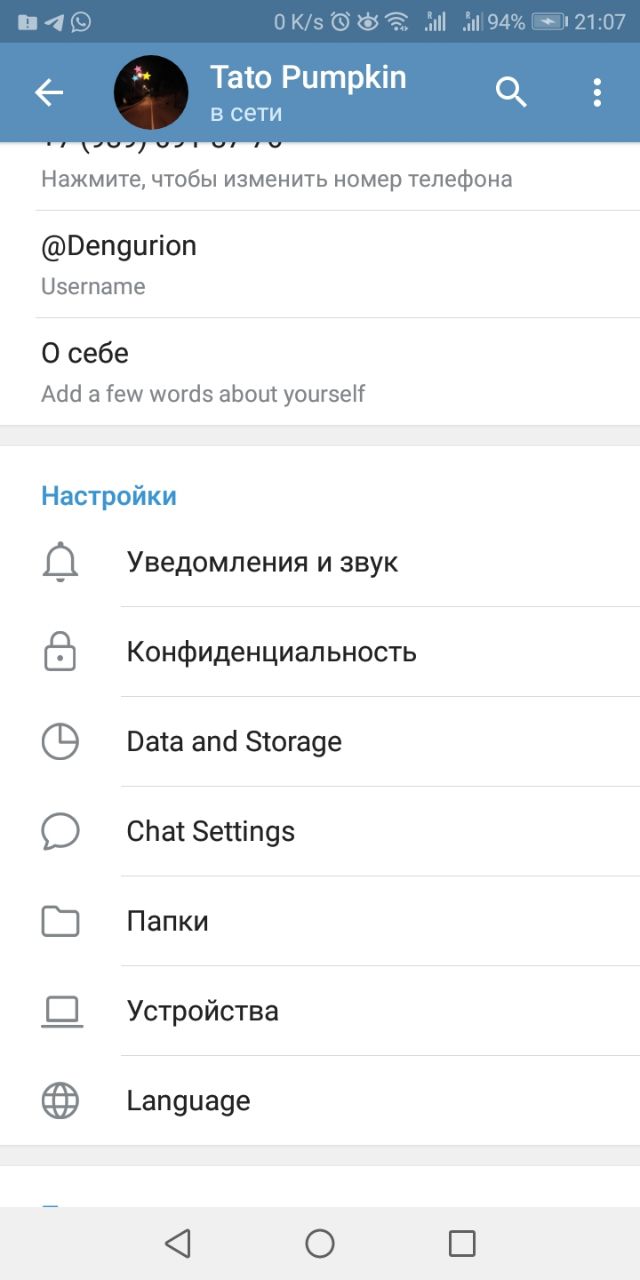Open recent apps with the square button
This screenshot has width=640, height=1280.
(462, 1243)
